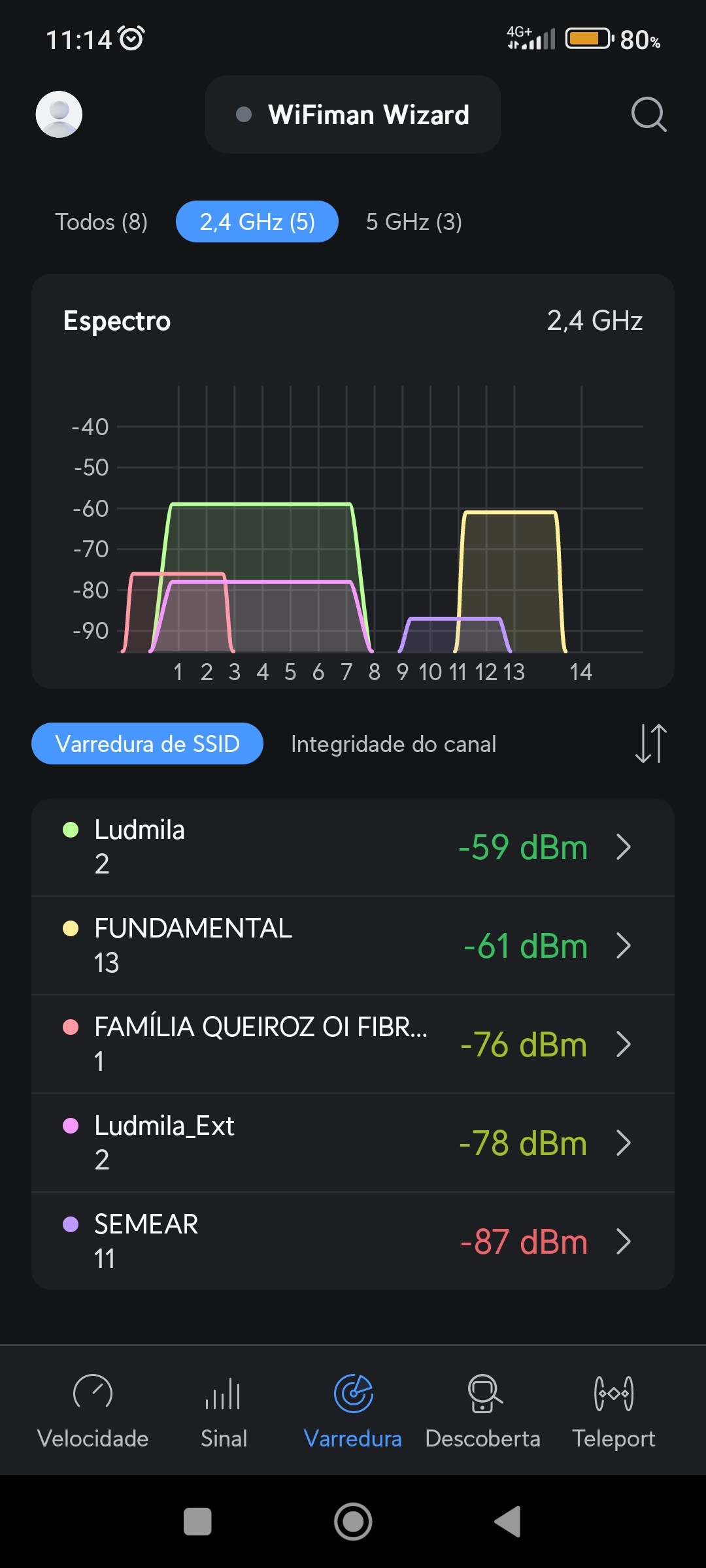Show the 5 GHz (3) networks

[414, 222]
